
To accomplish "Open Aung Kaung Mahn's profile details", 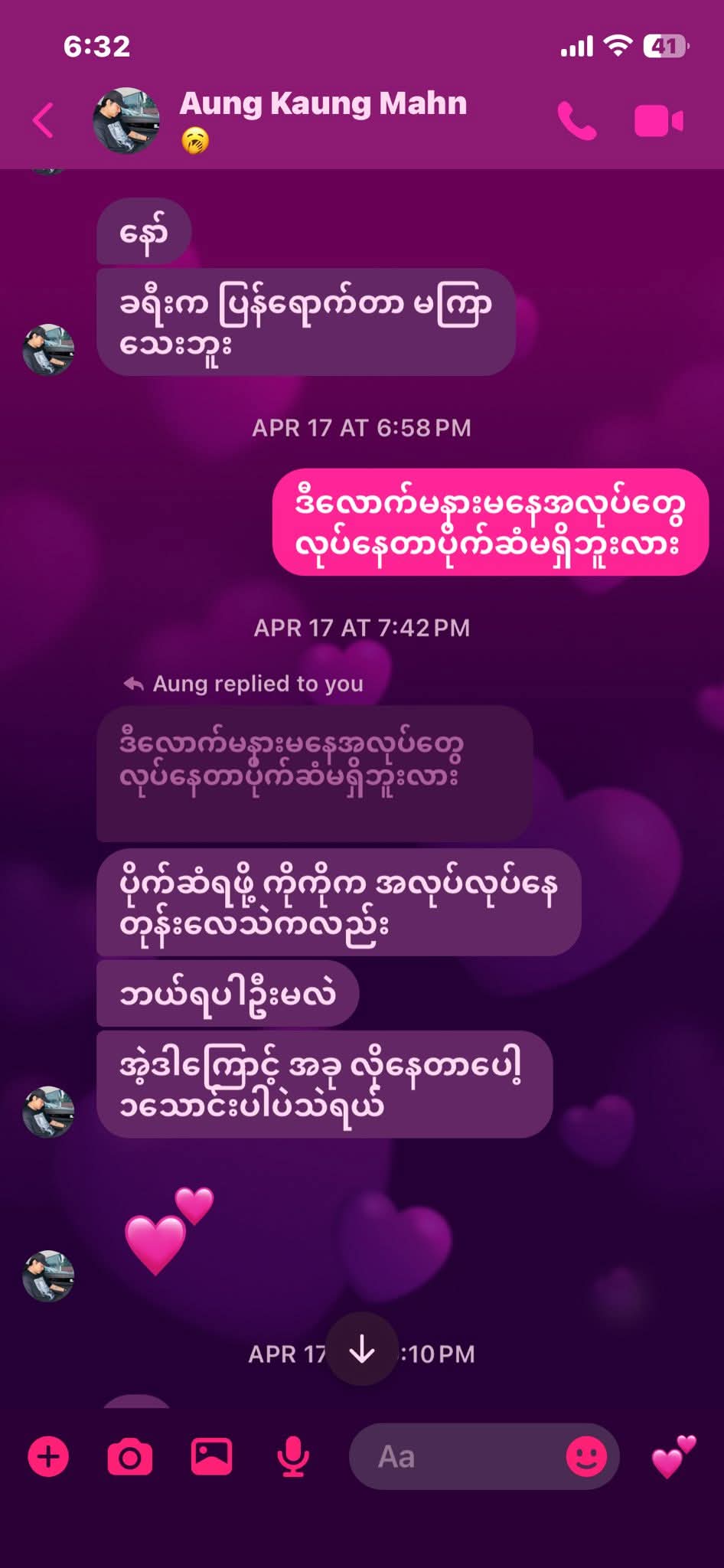I will [322, 105].
